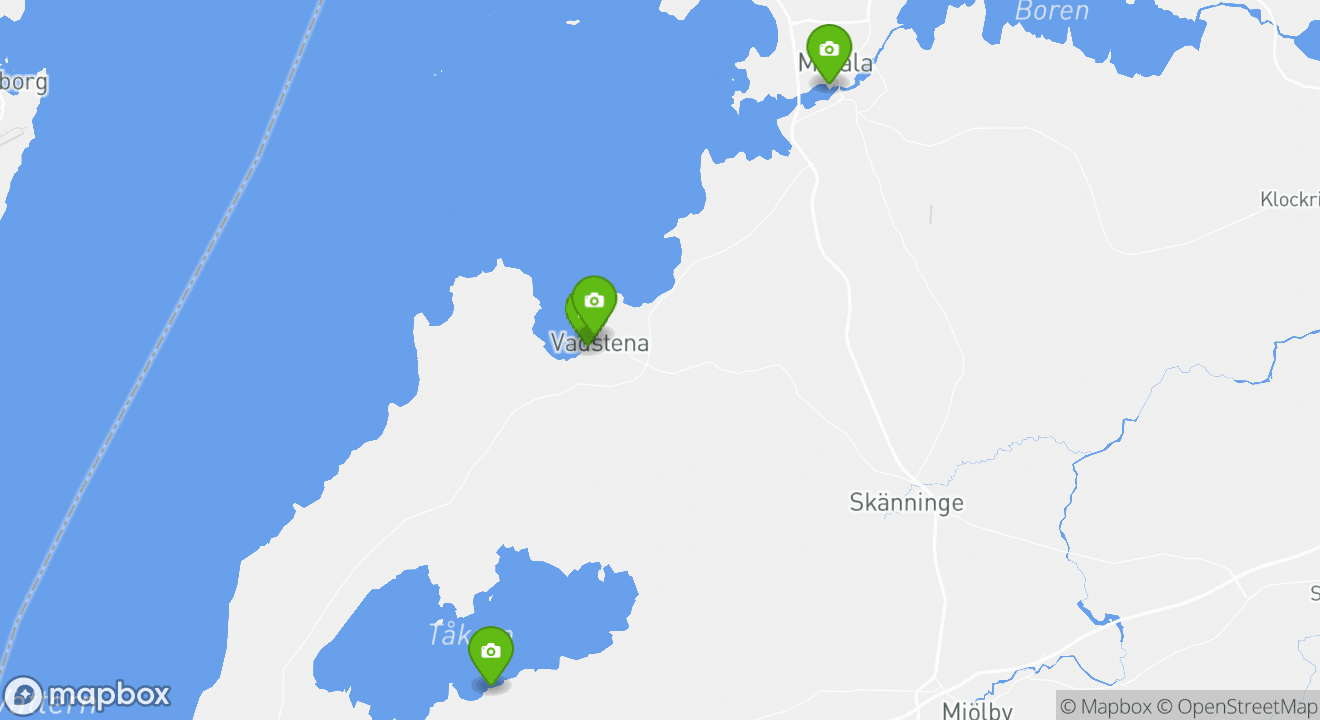This screenshot has height=720, width=1320.
Task: Open the © OpenStreetMap attribution link
Action: tap(1237, 706)
